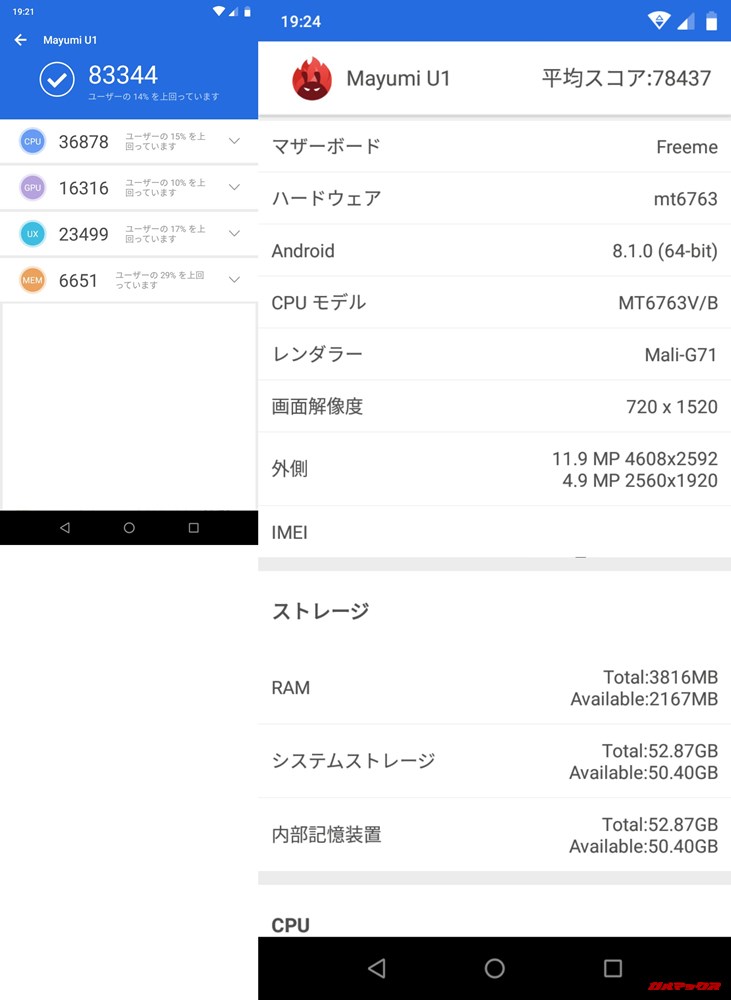Click the MEM score badge icon
This screenshot has height=1000, width=731.
[33, 280]
